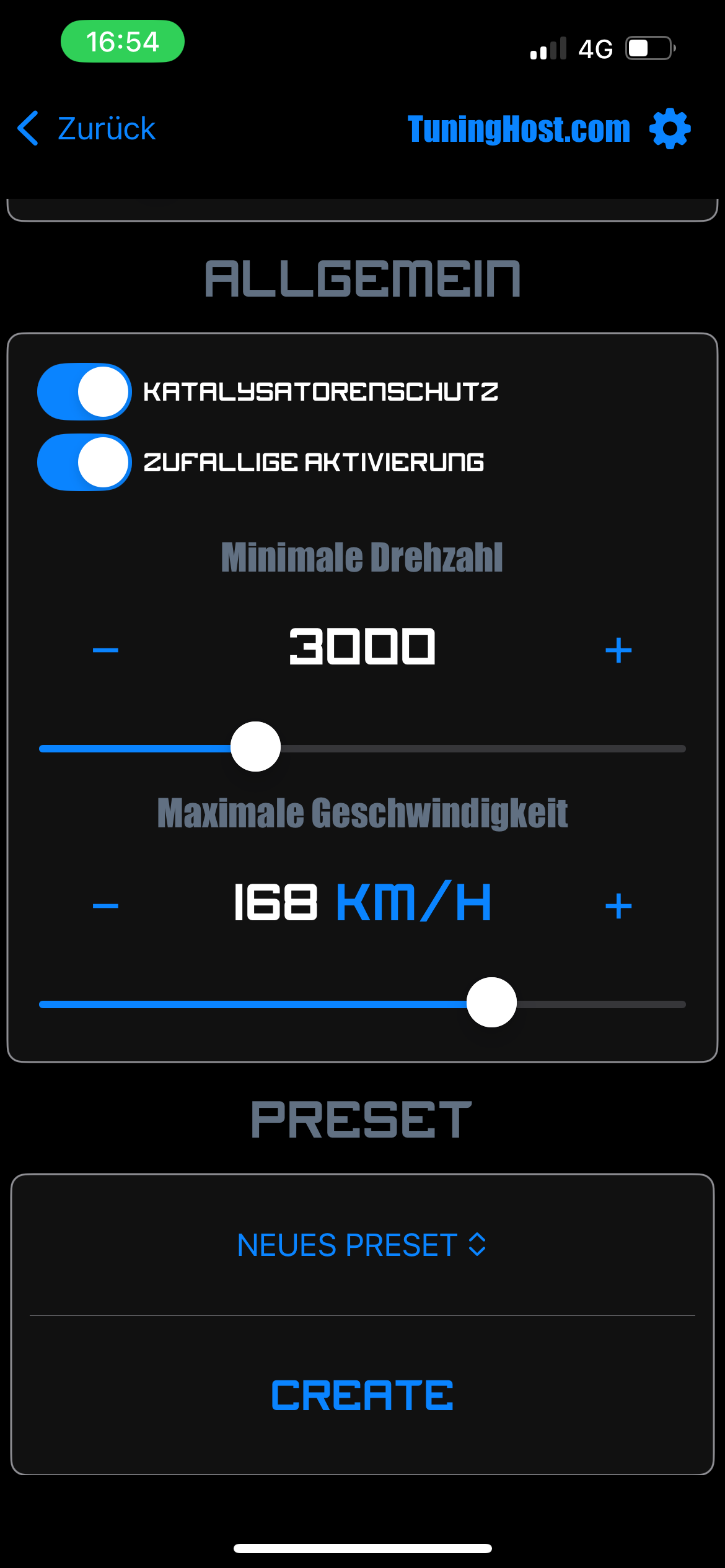Decrease Minimale Drehzahl with minus
This screenshot has height=1568, width=725.
coord(105,650)
